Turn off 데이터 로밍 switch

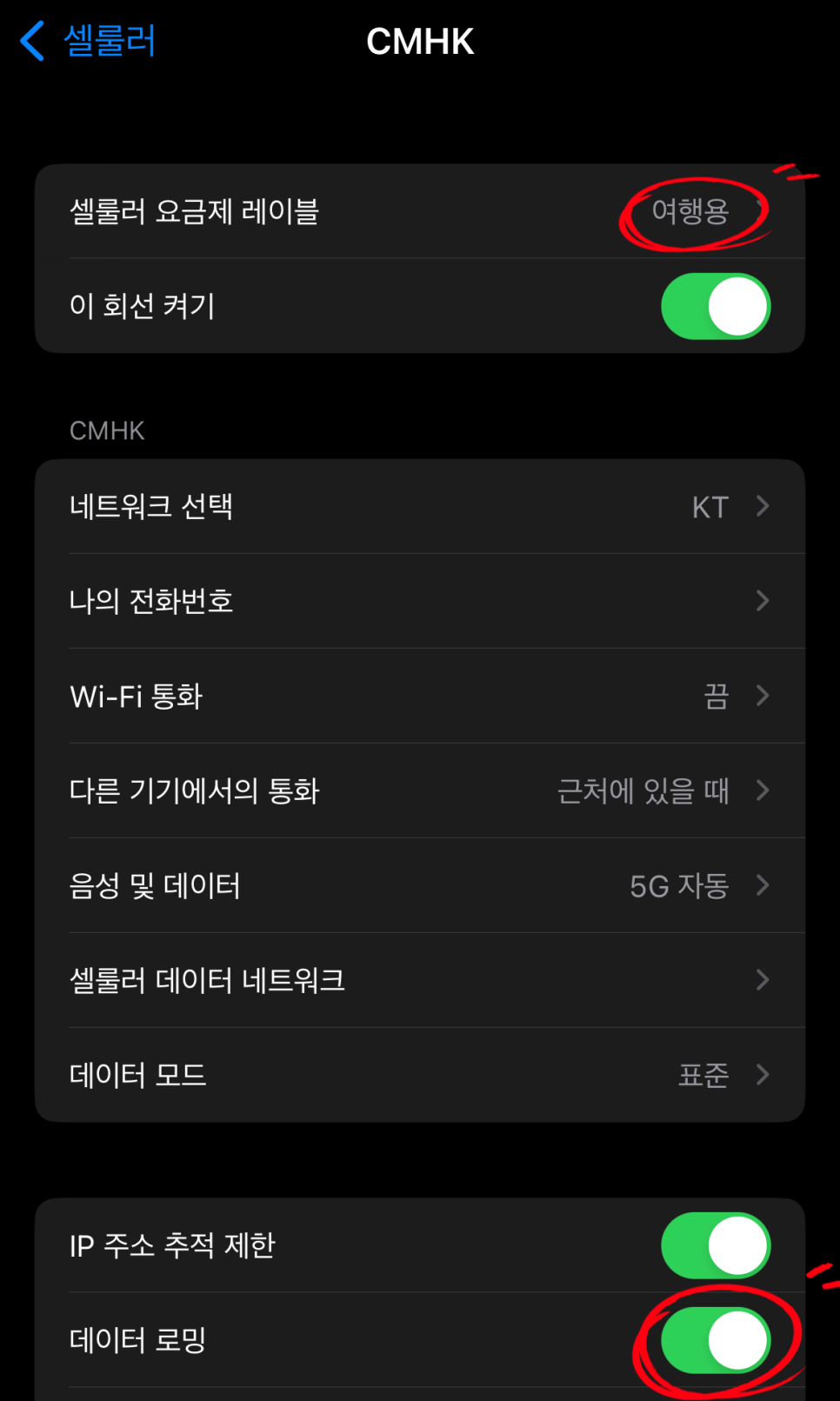[716, 1340]
